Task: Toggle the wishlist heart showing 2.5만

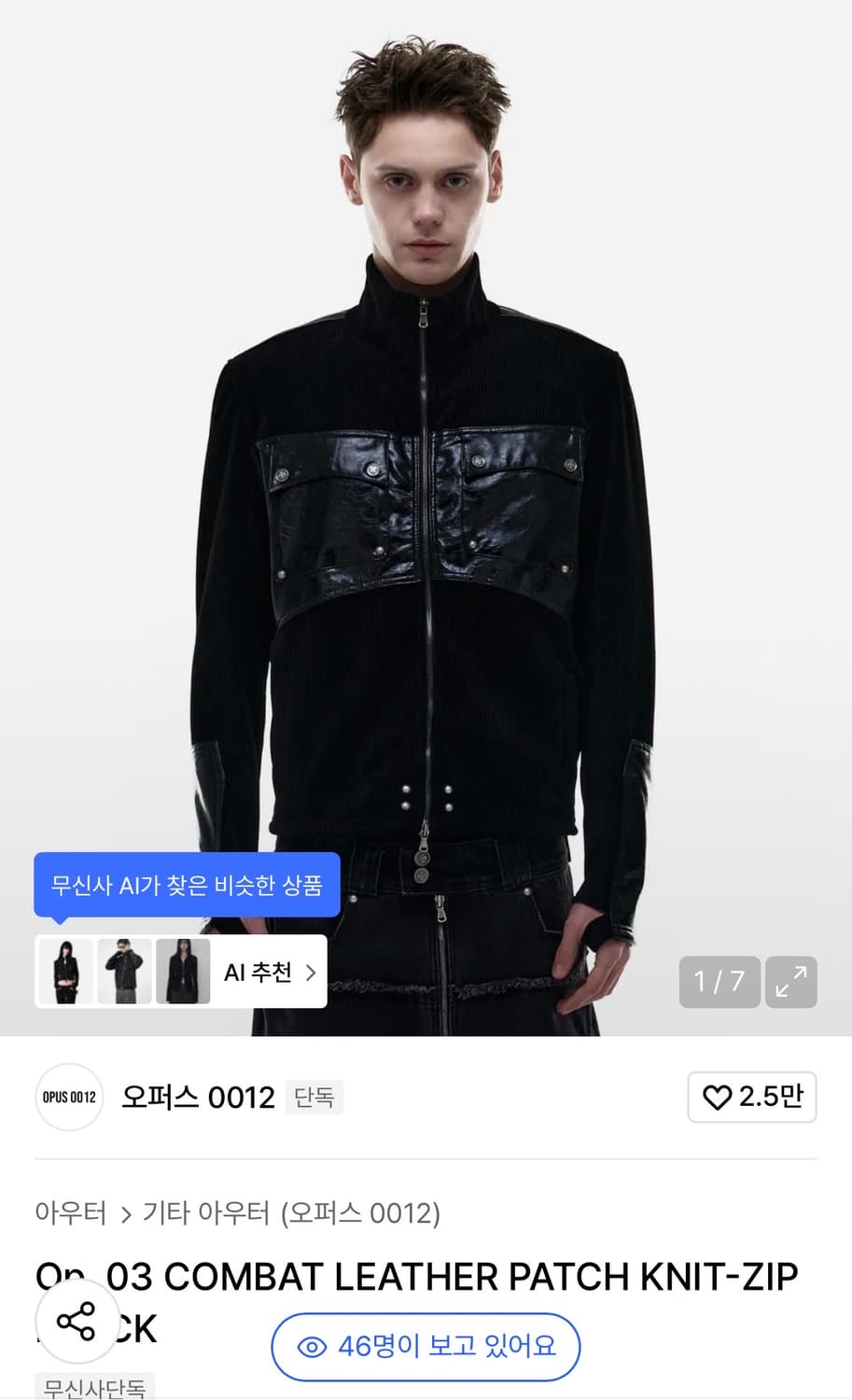Action: [x=751, y=1098]
